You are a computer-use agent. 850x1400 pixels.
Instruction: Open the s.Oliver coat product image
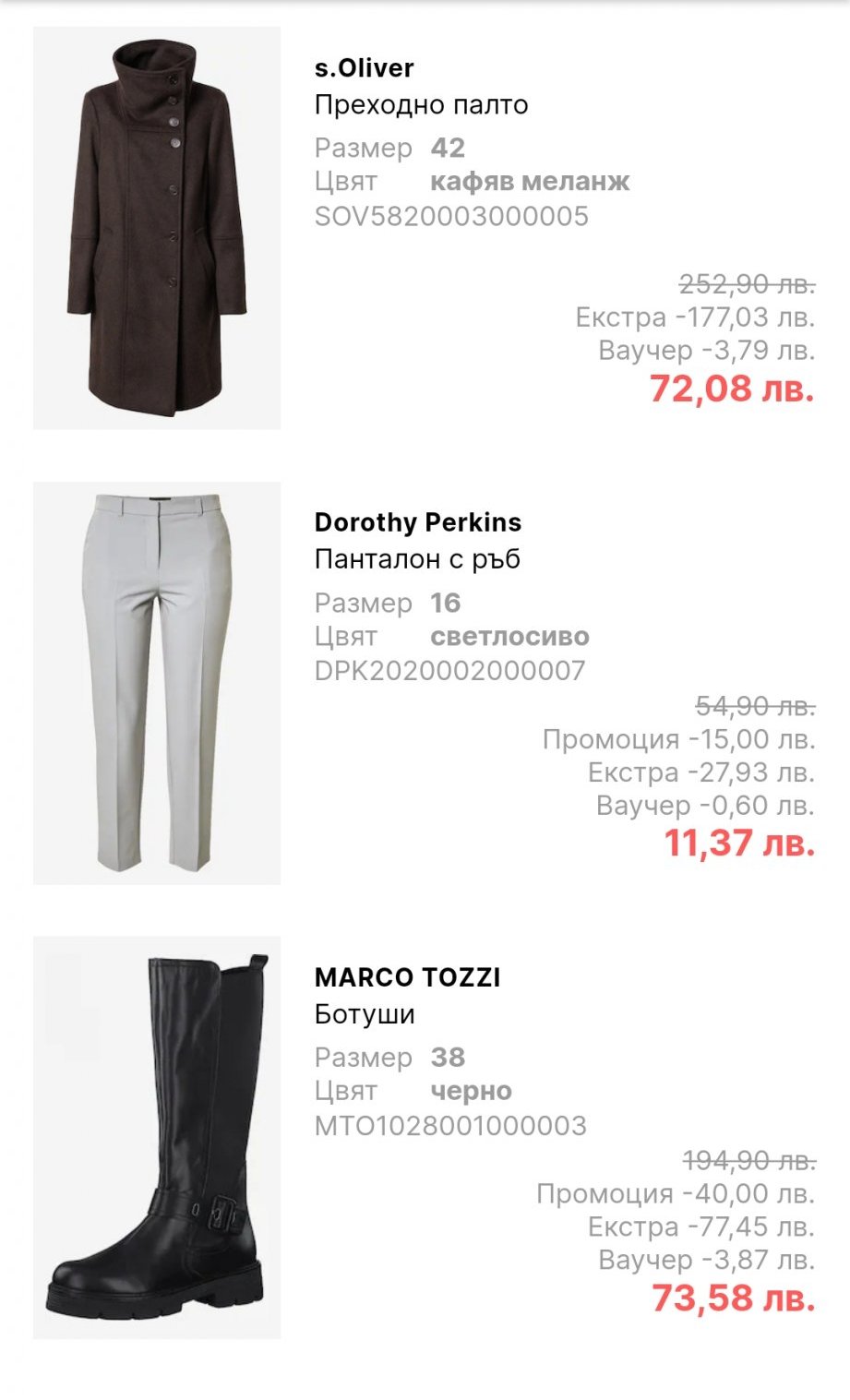click(157, 228)
